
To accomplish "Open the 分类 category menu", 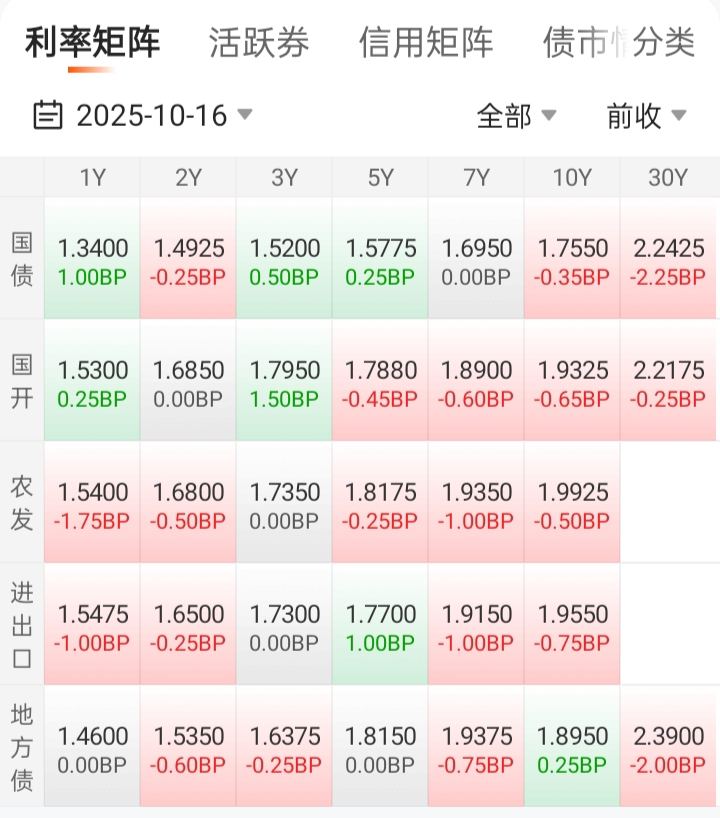I will (665, 43).
